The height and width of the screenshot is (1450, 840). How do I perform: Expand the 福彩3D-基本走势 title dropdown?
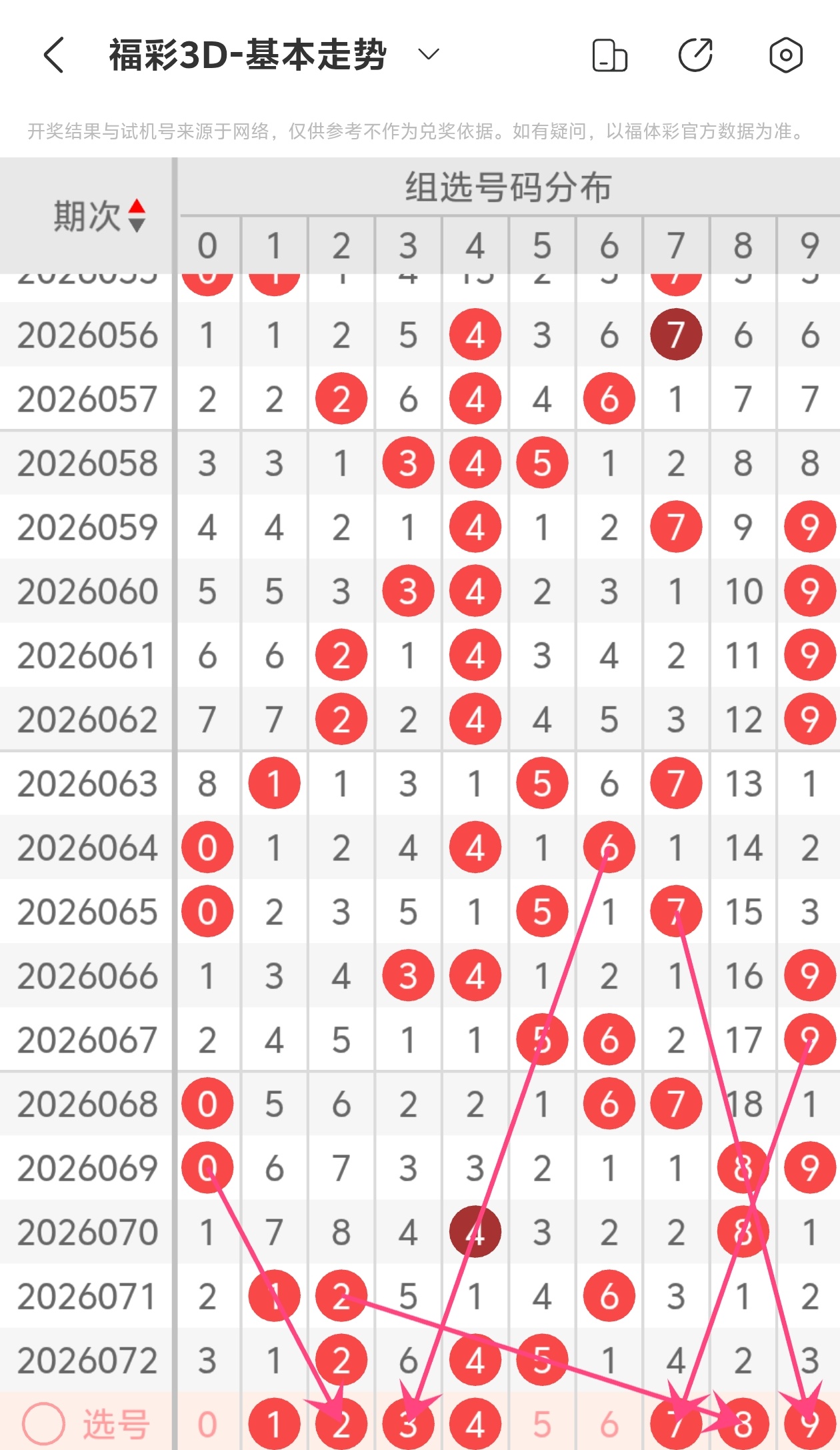tap(428, 54)
